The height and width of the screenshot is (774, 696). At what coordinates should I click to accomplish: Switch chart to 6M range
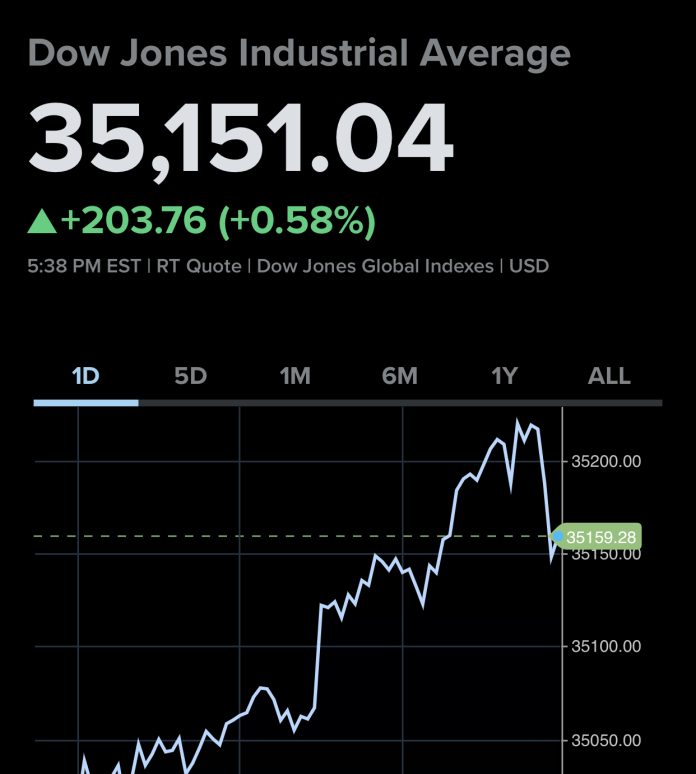[400, 377]
